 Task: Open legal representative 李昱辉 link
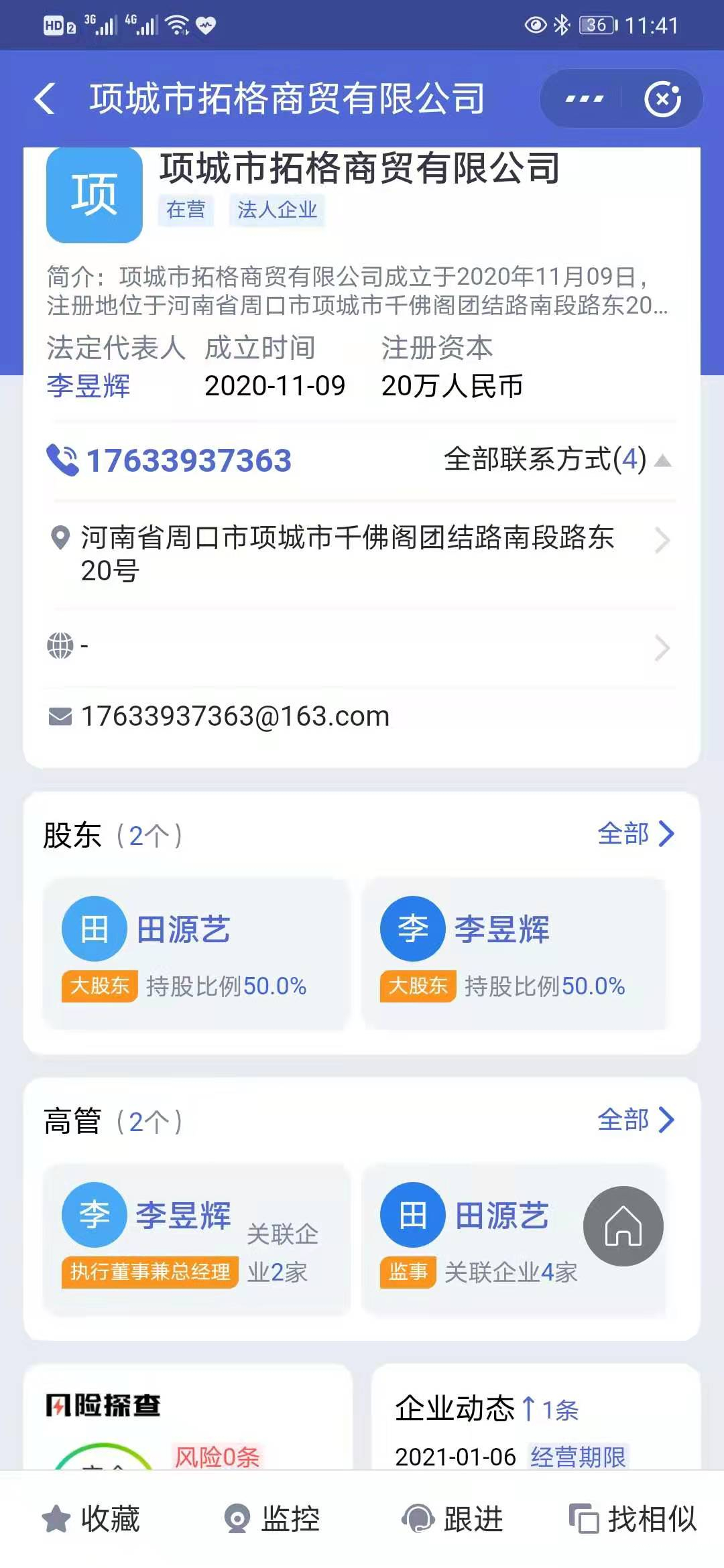click(x=88, y=386)
